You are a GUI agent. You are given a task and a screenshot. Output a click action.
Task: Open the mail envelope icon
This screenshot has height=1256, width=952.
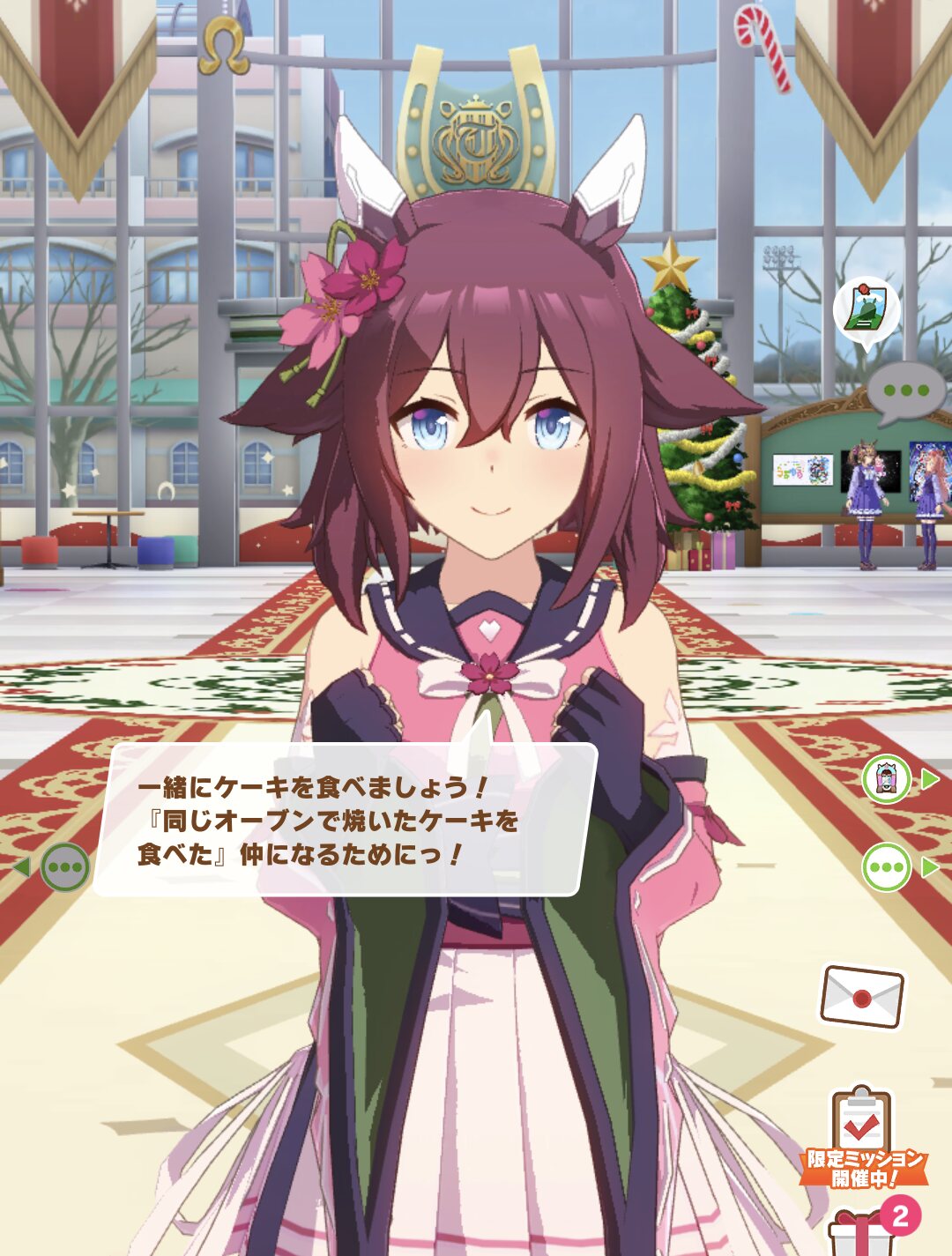point(862,996)
